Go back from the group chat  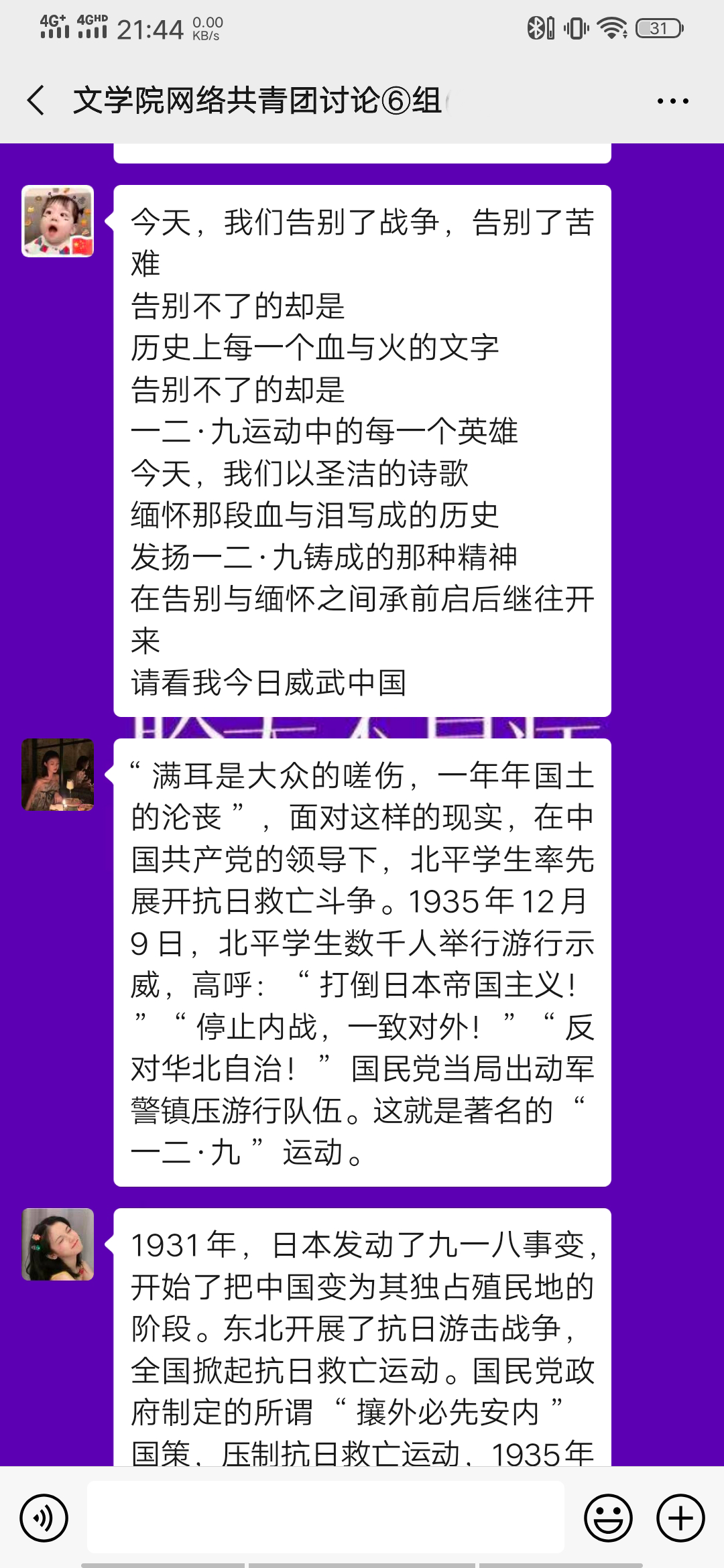[36, 101]
